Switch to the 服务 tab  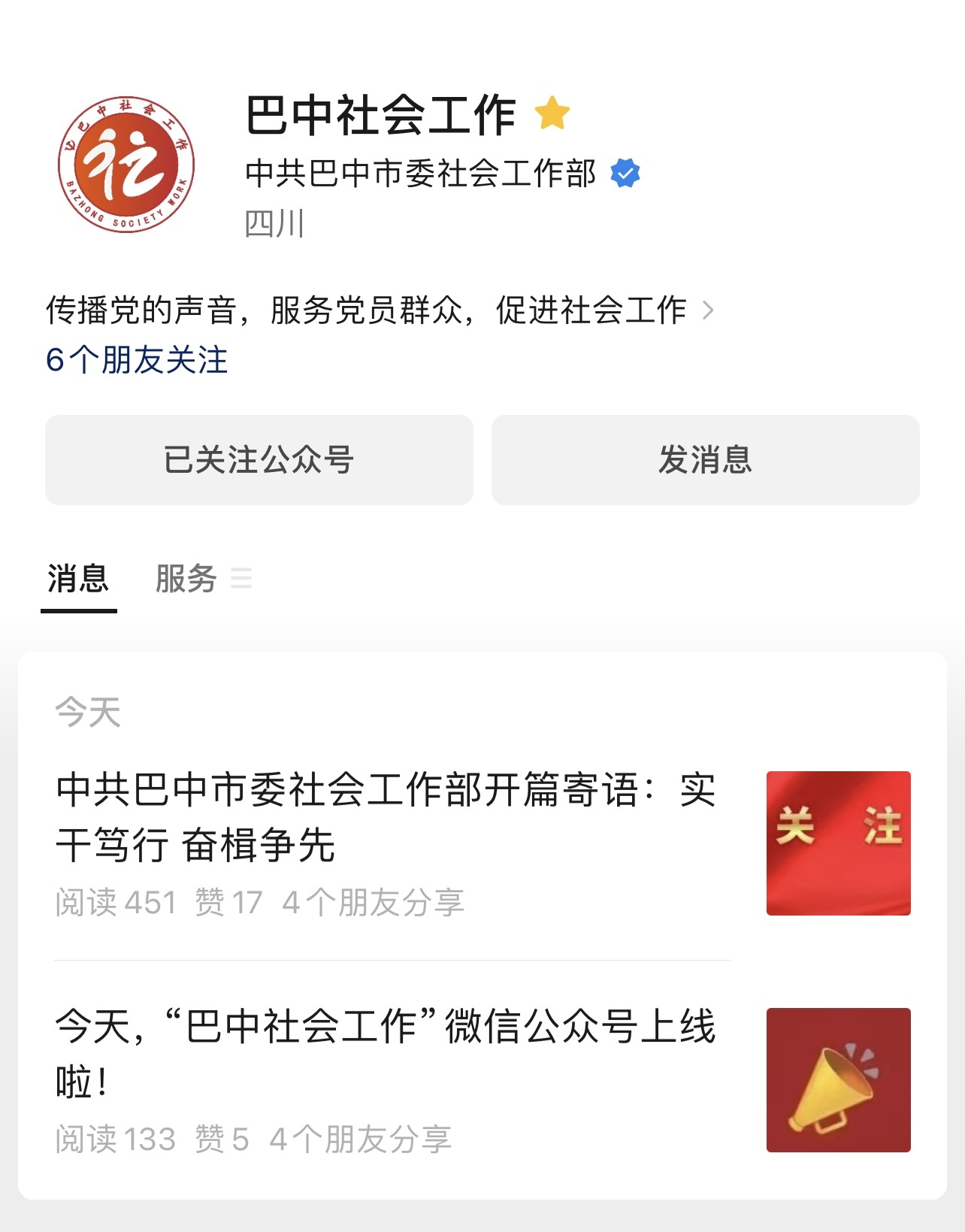pos(186,579)
